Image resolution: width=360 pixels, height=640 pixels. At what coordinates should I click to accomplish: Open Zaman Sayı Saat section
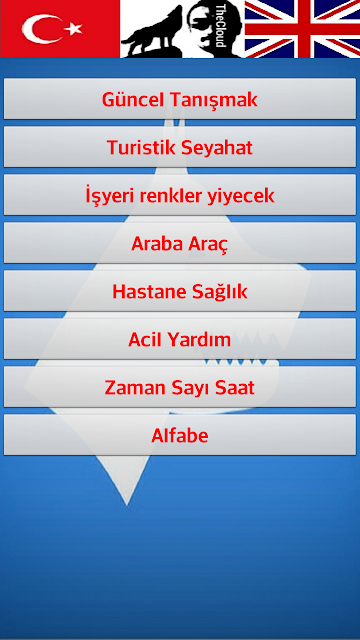pyautogui.click(x=180, y=387)
